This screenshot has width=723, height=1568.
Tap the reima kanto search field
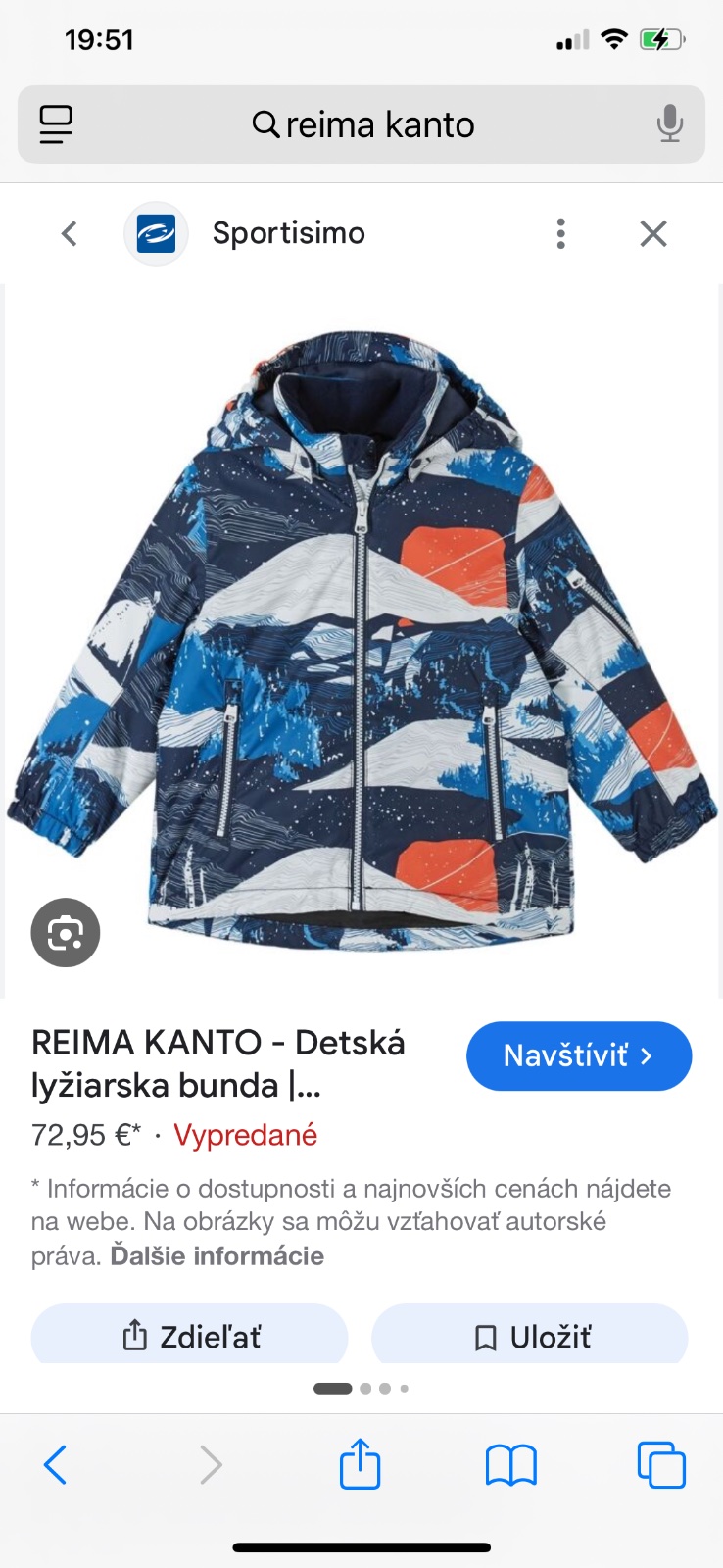point(362,125)
